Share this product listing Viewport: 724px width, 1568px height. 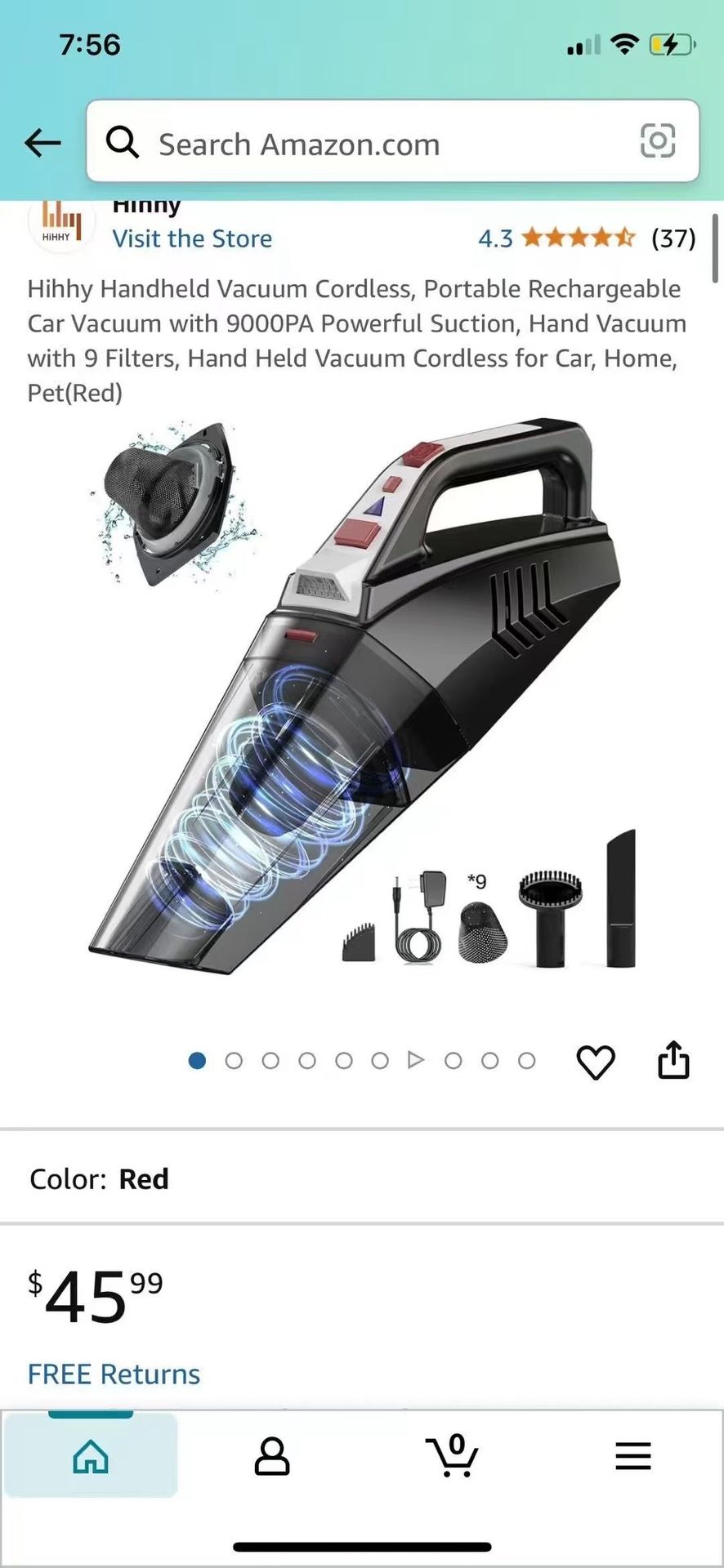[x=673, y=1060]
